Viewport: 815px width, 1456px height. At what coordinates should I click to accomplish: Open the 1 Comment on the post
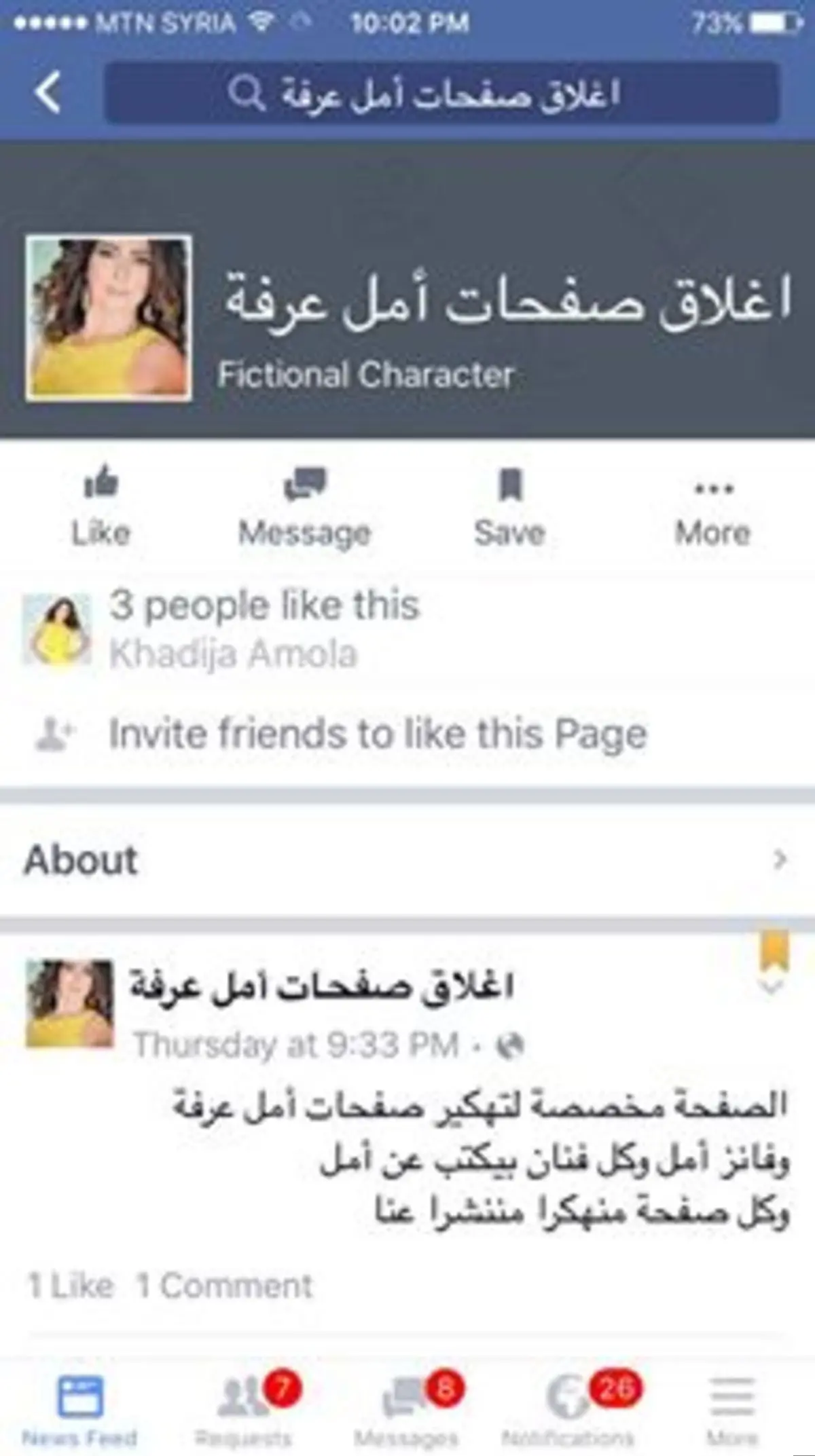pyautogui.click(x=224, y=1286)
